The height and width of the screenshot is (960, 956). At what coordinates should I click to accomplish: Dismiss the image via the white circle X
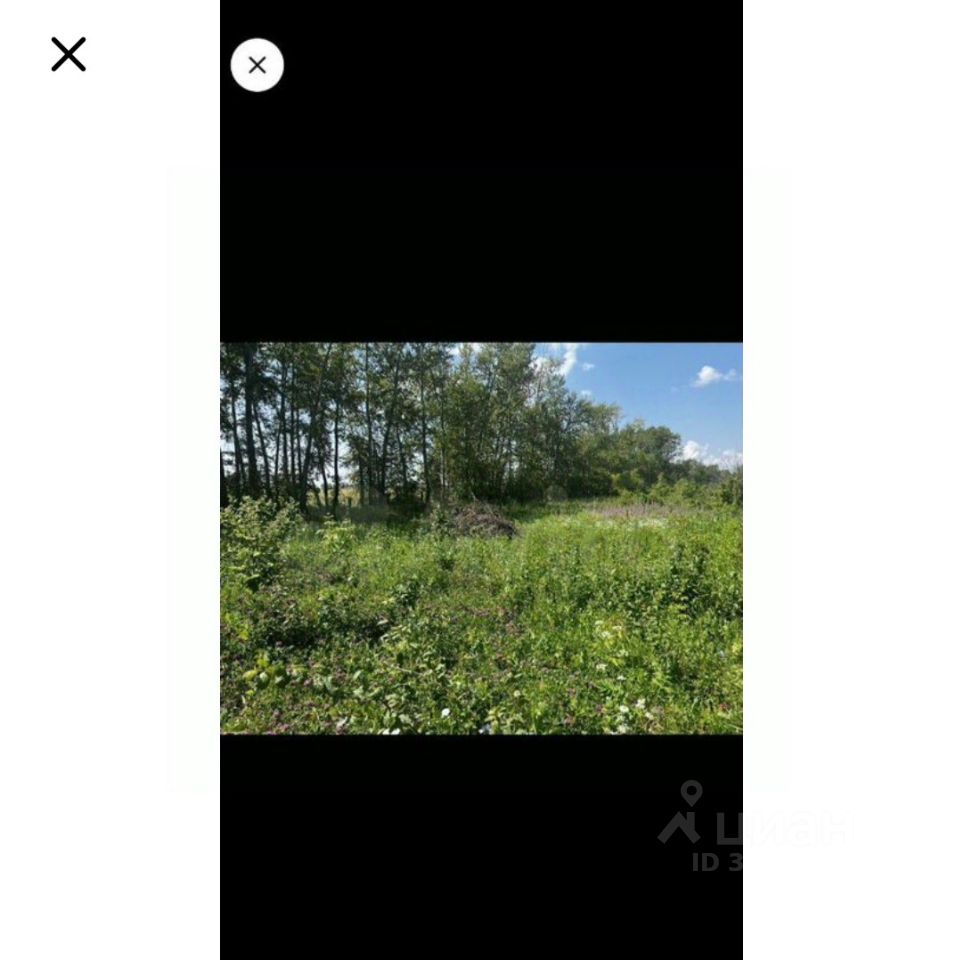(x=257, y=65)
